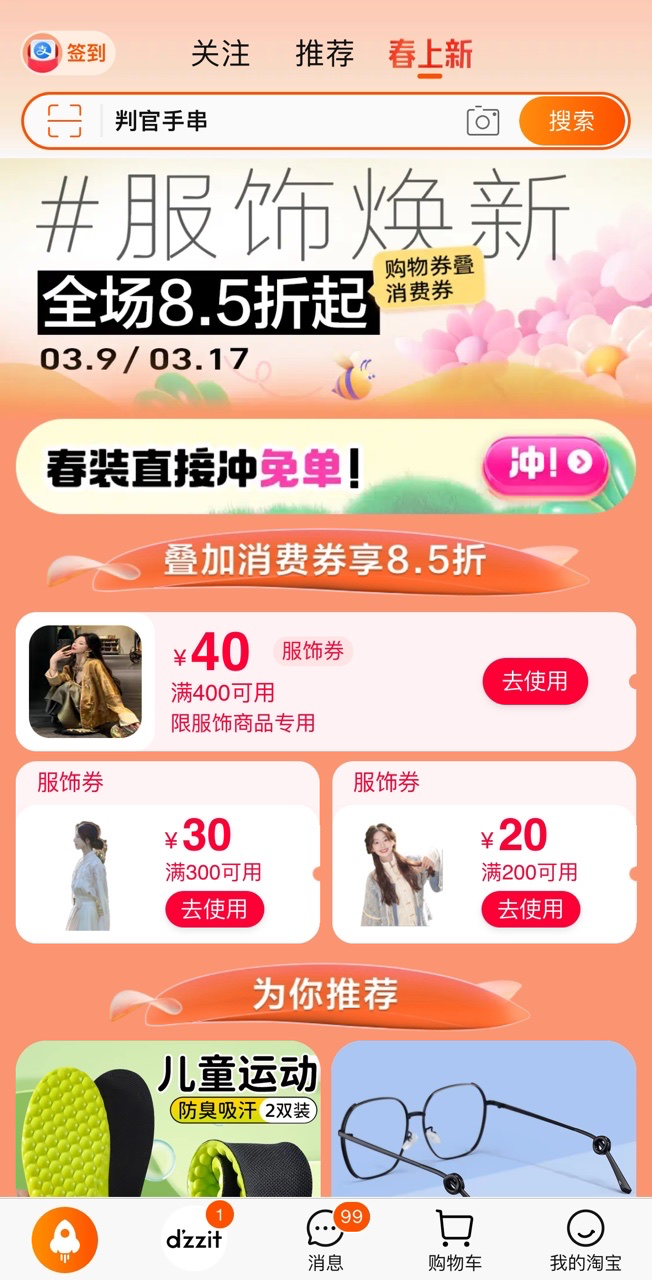Use the ¥20 coupon via 去使用
Viewport: 652px width, 1280px height.
530,909
